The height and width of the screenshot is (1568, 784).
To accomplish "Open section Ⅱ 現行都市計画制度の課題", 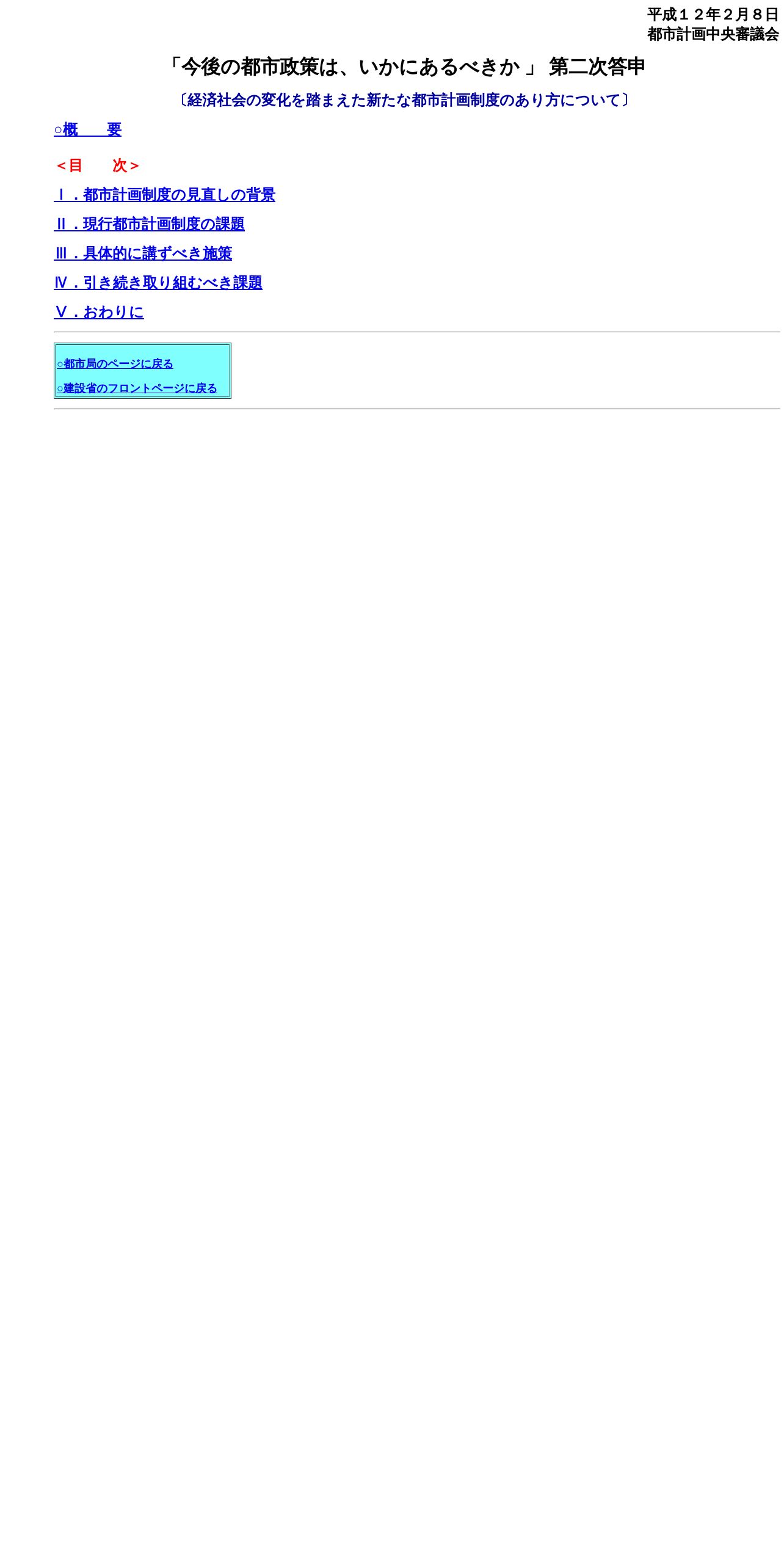I will [149, 224].
